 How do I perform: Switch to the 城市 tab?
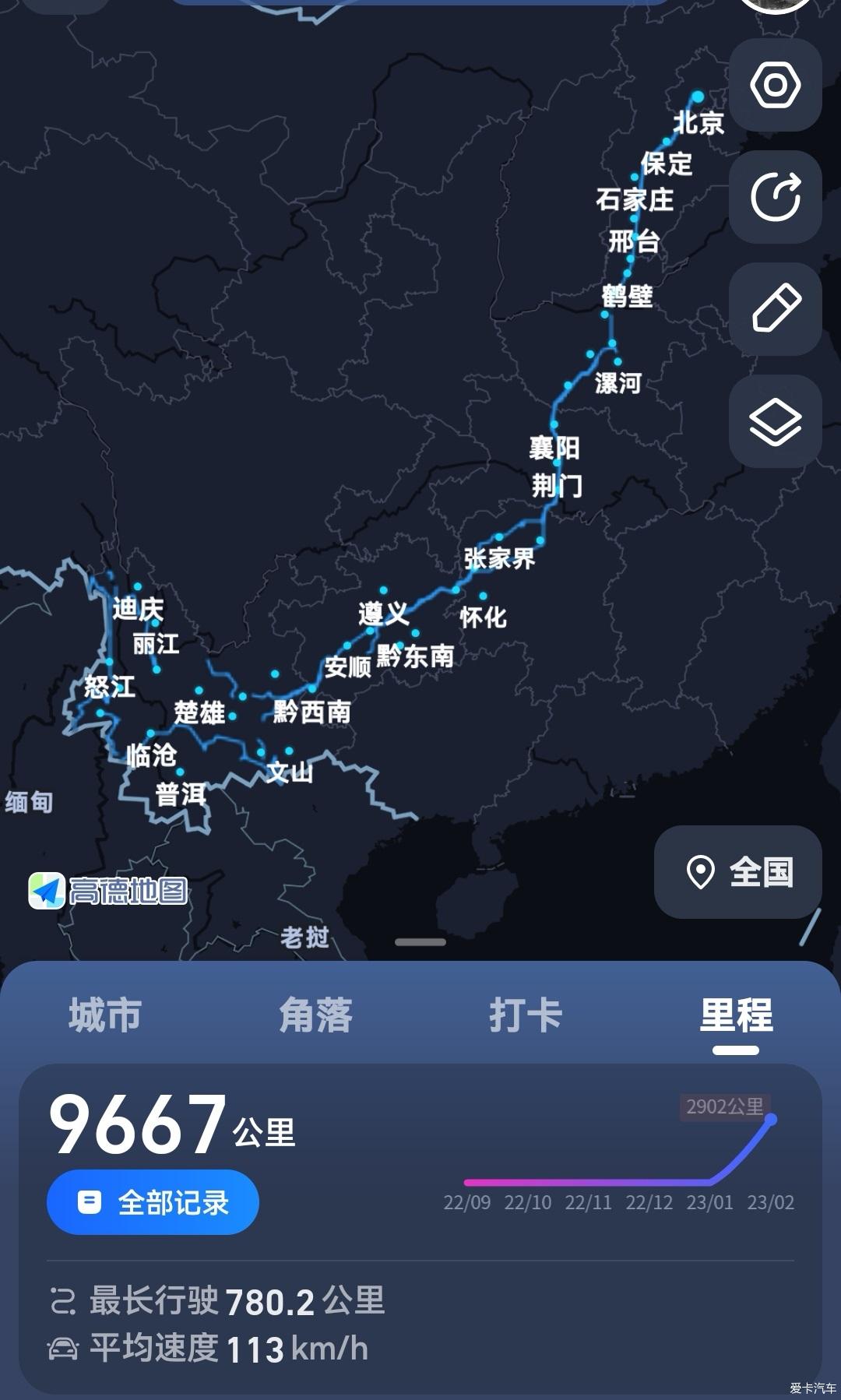(105, 1015)
